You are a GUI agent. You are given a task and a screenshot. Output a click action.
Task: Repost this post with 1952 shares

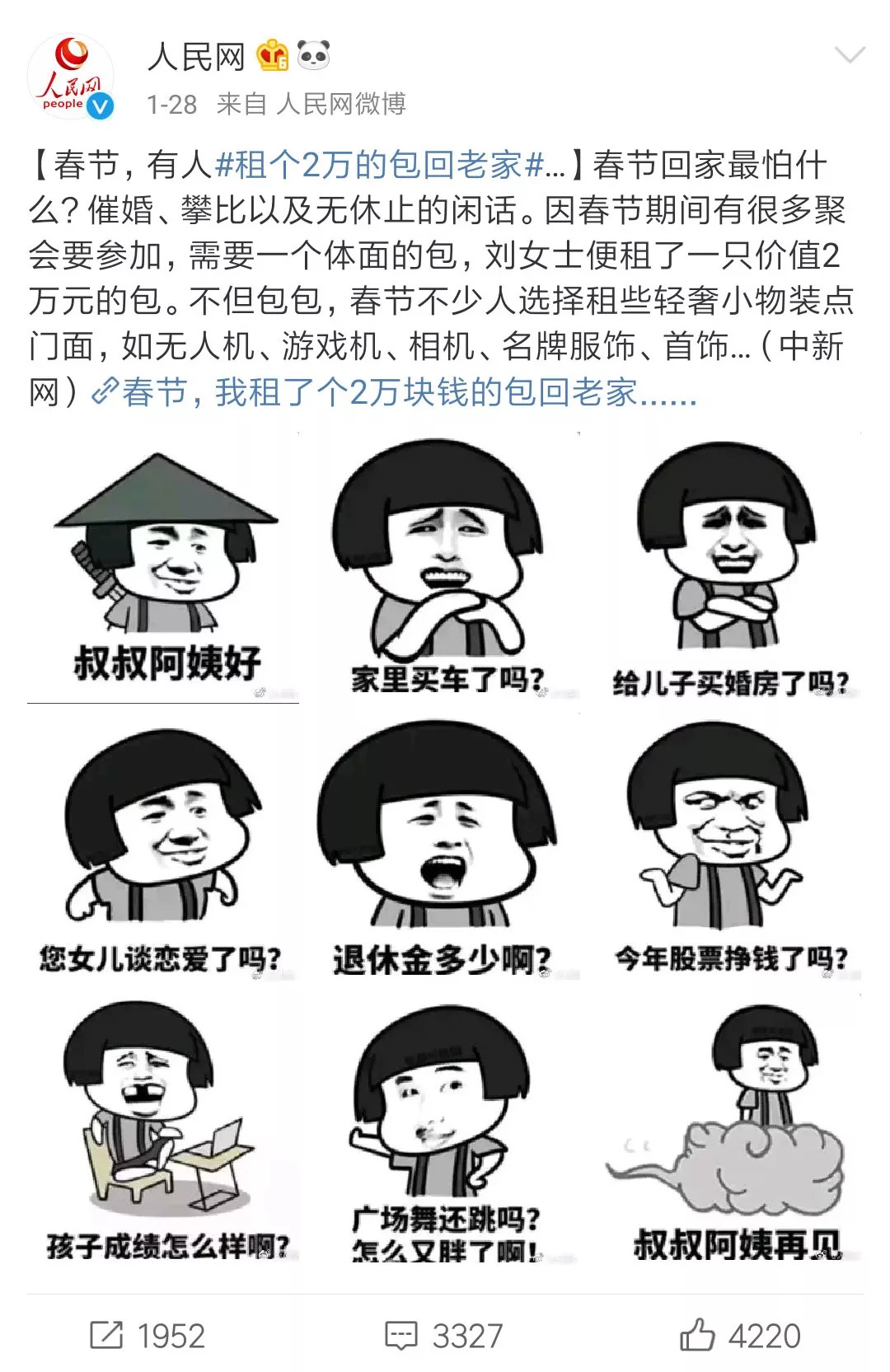[148, 1335]
